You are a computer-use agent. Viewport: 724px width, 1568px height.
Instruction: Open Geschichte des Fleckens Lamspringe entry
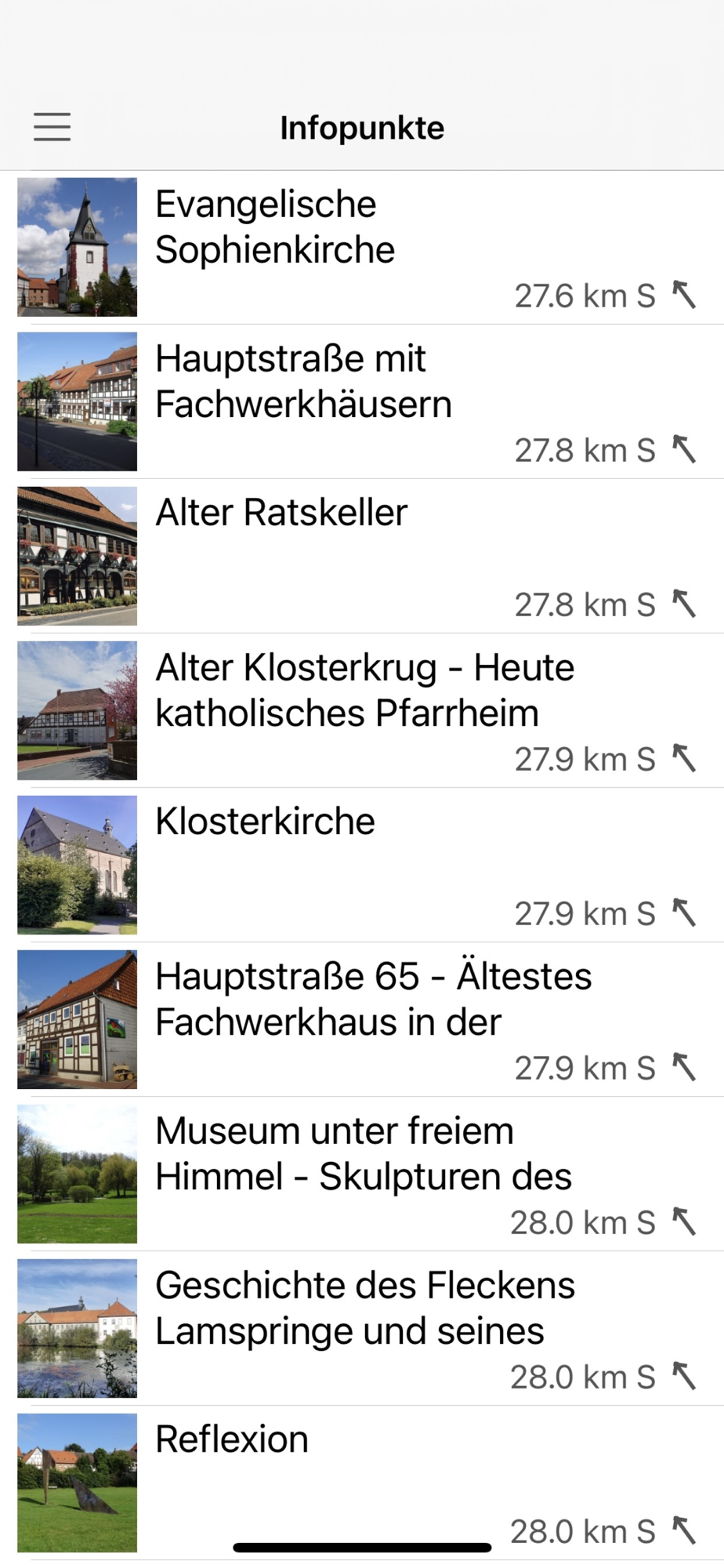pos(362,1328)
